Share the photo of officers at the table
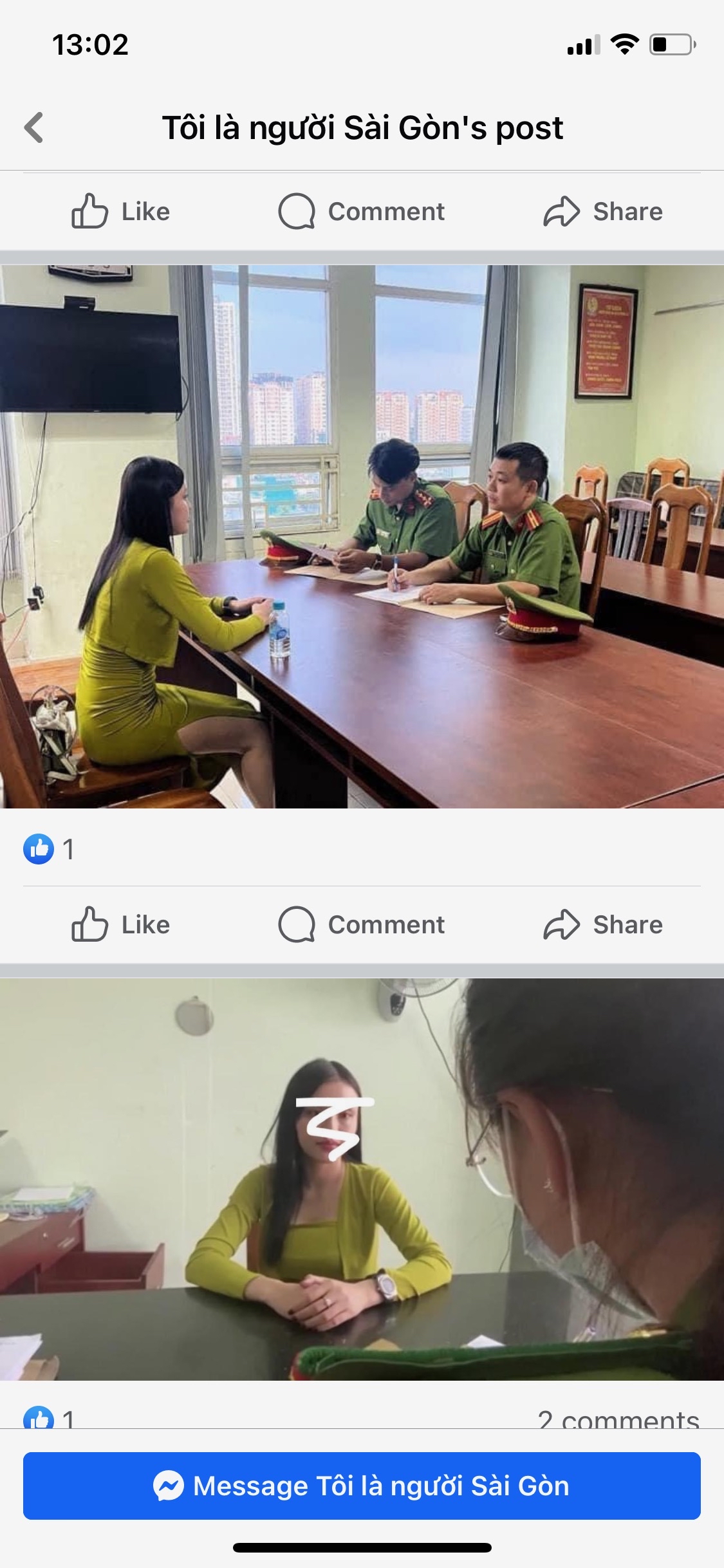The width and height of the screenshot is (724, 1568). click(x=603, y=924)
